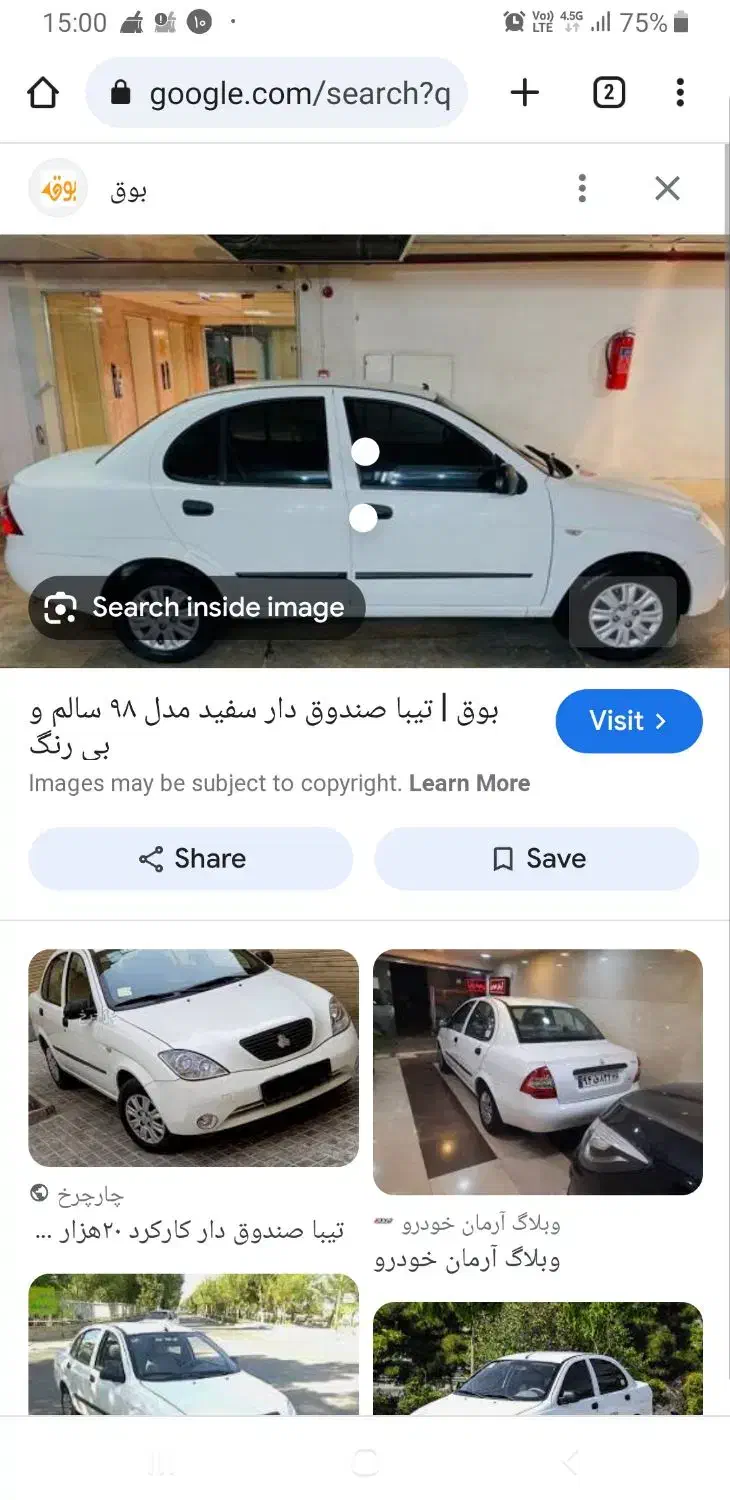Open the image result's three-dot options menu

pyautogui.click(x=582, y=188)
